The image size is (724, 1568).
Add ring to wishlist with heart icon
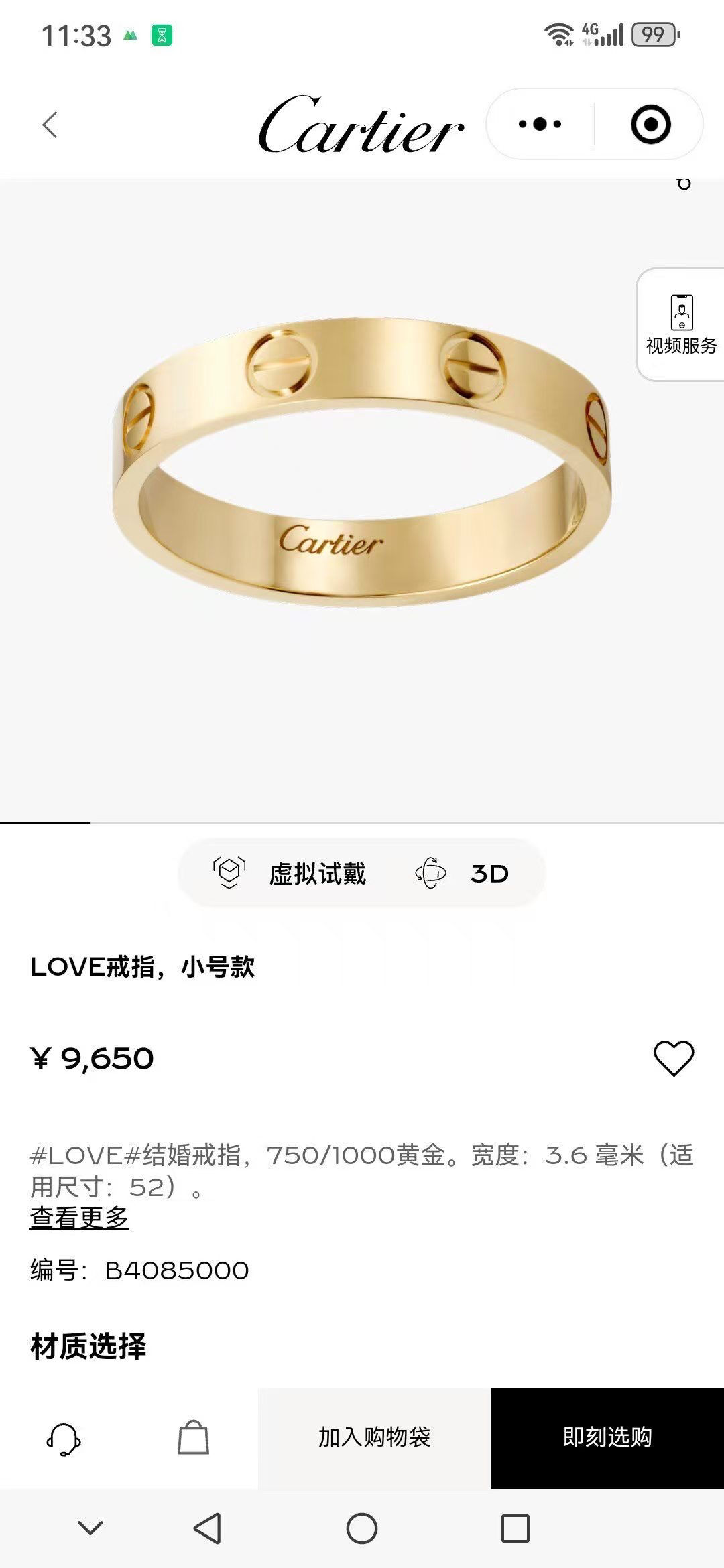pyautogui.click(x=674, y=1059)
